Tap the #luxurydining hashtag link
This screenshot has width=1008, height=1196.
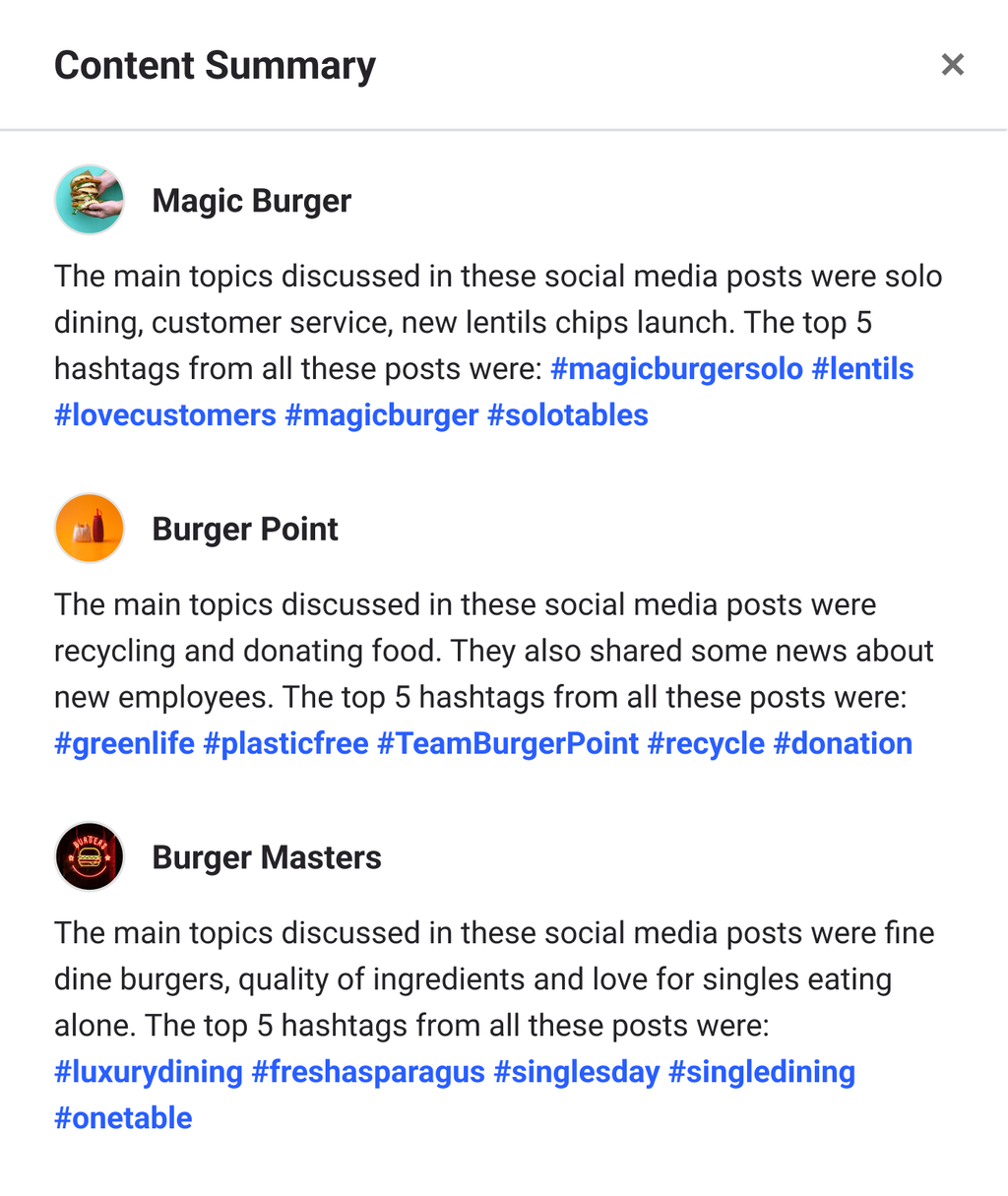[149, 1072]
